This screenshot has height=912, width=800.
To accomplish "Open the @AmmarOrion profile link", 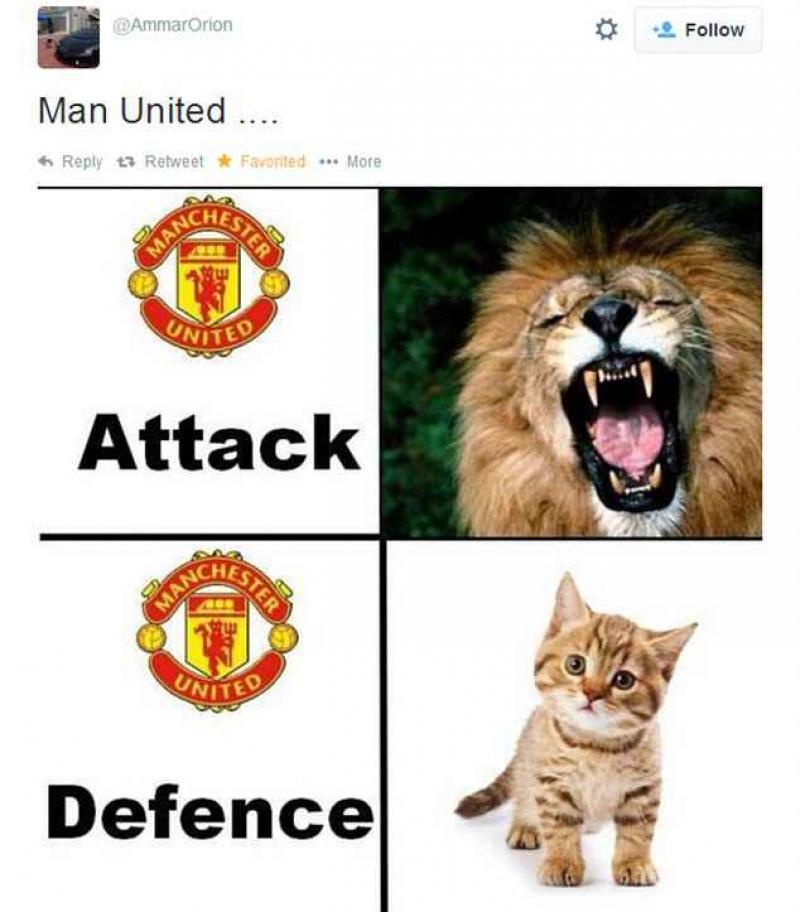I will click(x=173, y=25).
